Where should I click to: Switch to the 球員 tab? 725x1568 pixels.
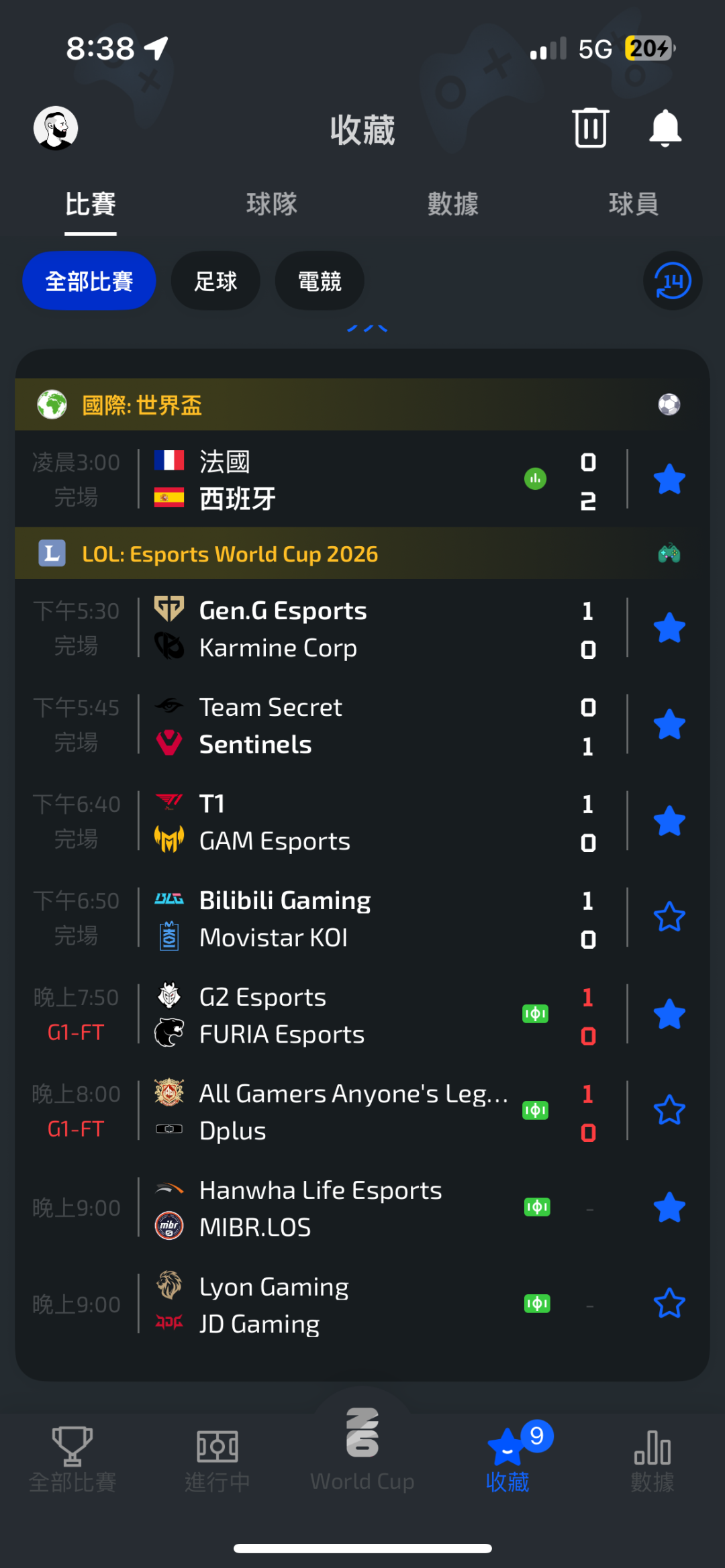click(634, 204)
